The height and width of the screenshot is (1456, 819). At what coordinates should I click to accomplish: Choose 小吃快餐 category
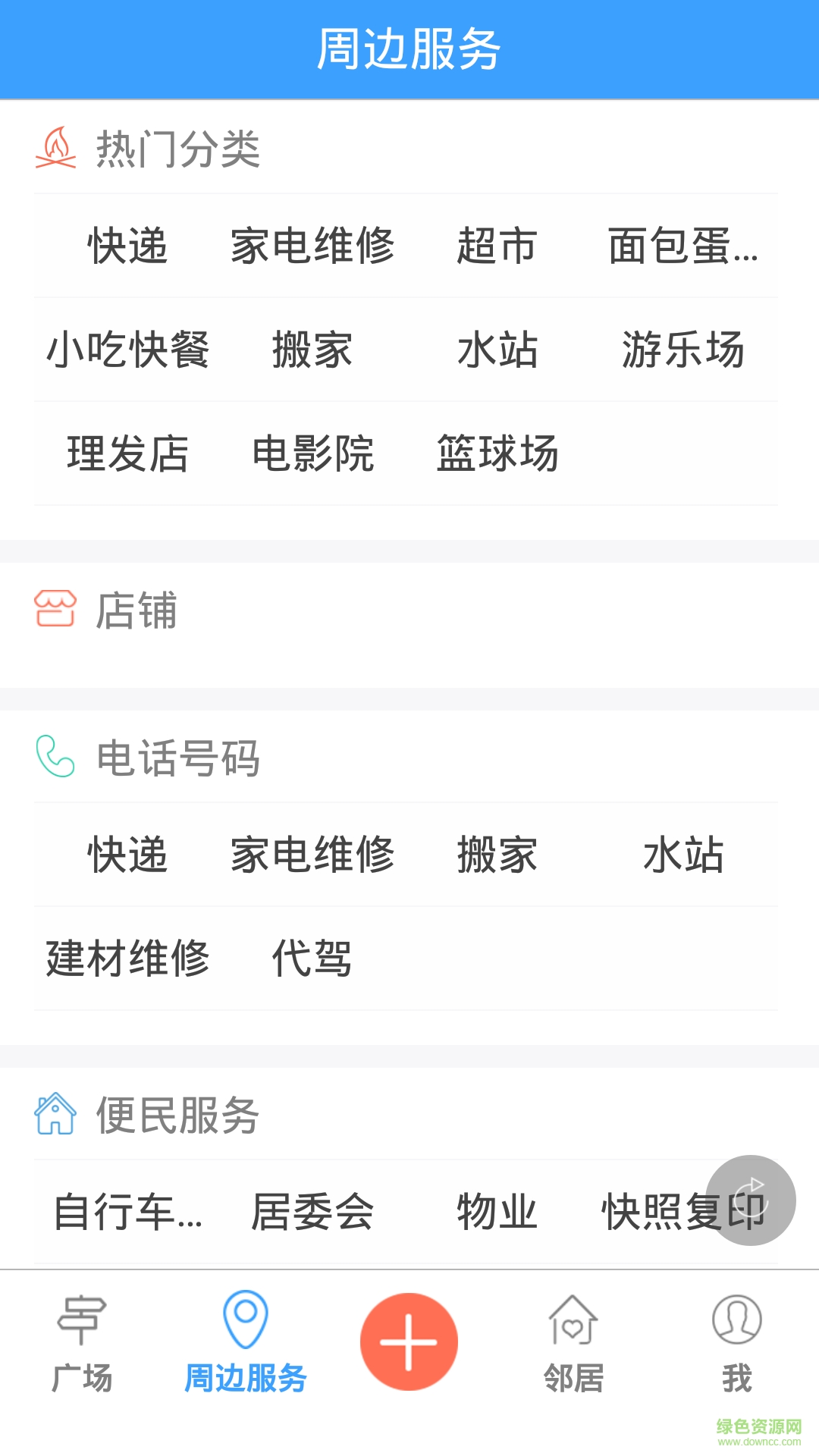pyautogui.click(x=127, y=350)
